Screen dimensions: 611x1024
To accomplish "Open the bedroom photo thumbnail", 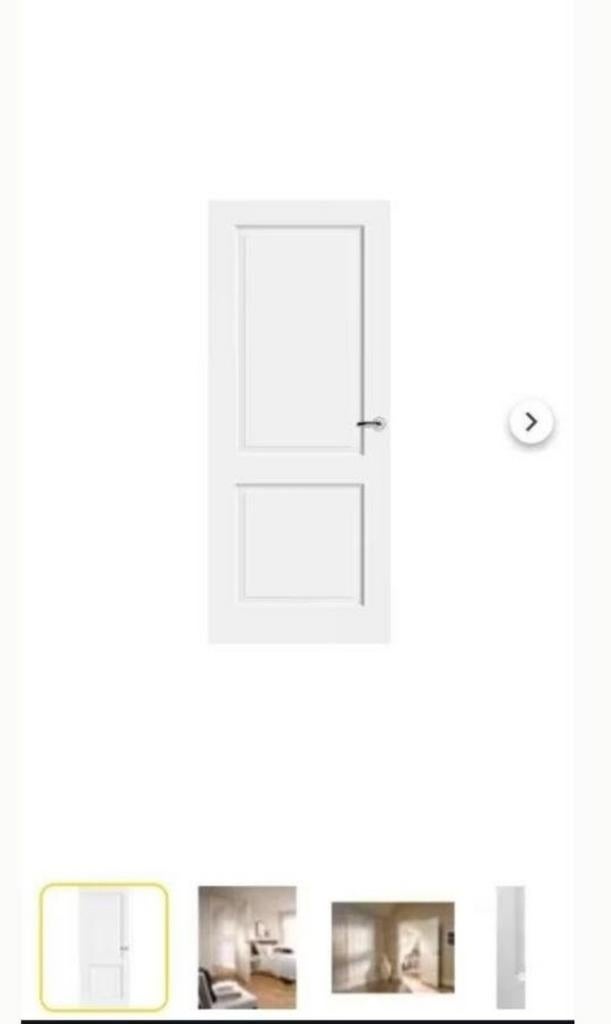I will click(x=247, y=946).
